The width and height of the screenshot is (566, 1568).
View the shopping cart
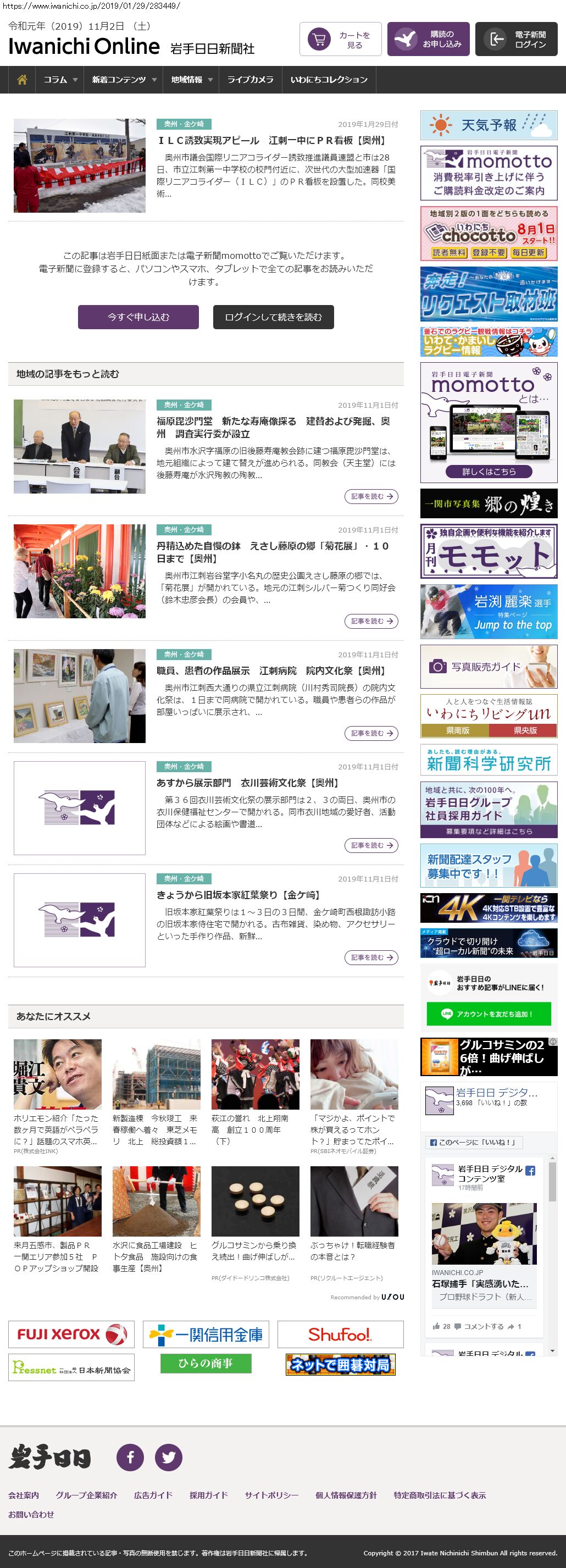click(340, 40)
